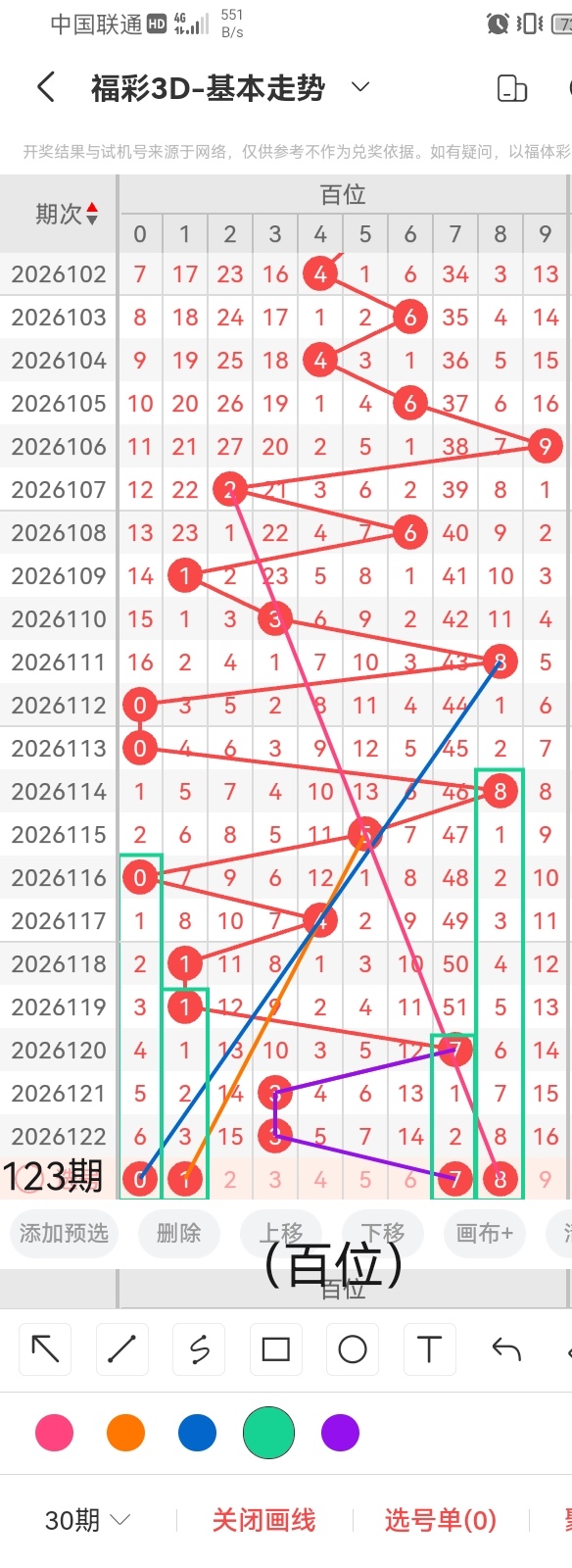This screenshot has height=1568, width=572.
Task: Choose the blue color swatch
Action: [x=197, y=1433]
